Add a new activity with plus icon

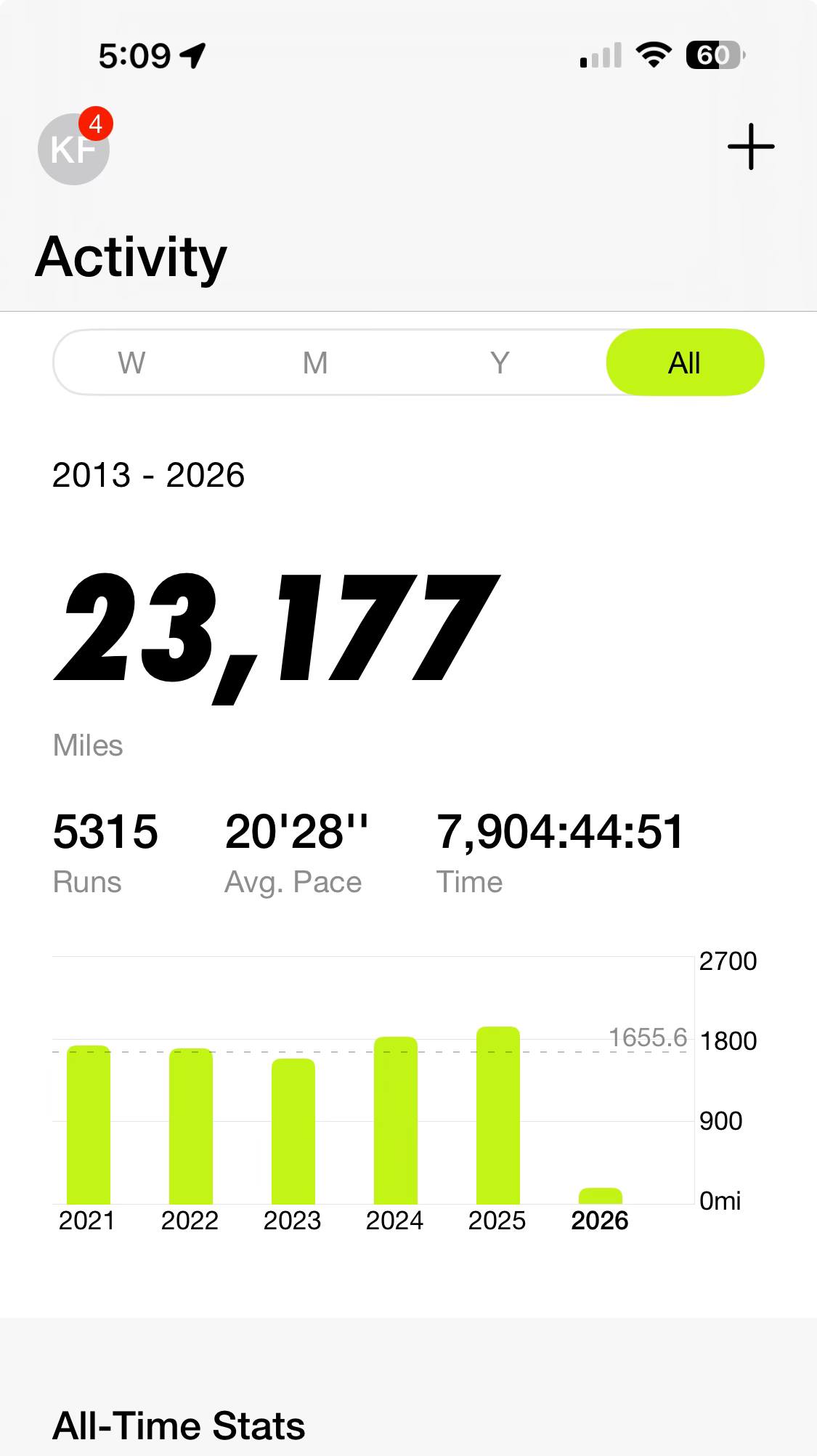coord(751,147)
